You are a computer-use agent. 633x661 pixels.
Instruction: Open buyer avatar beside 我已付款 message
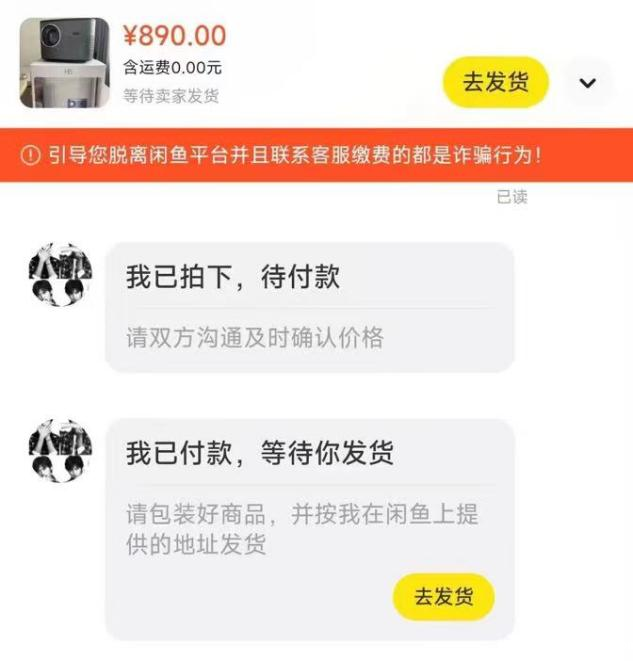pyautogui.click(x=60, y=451)
